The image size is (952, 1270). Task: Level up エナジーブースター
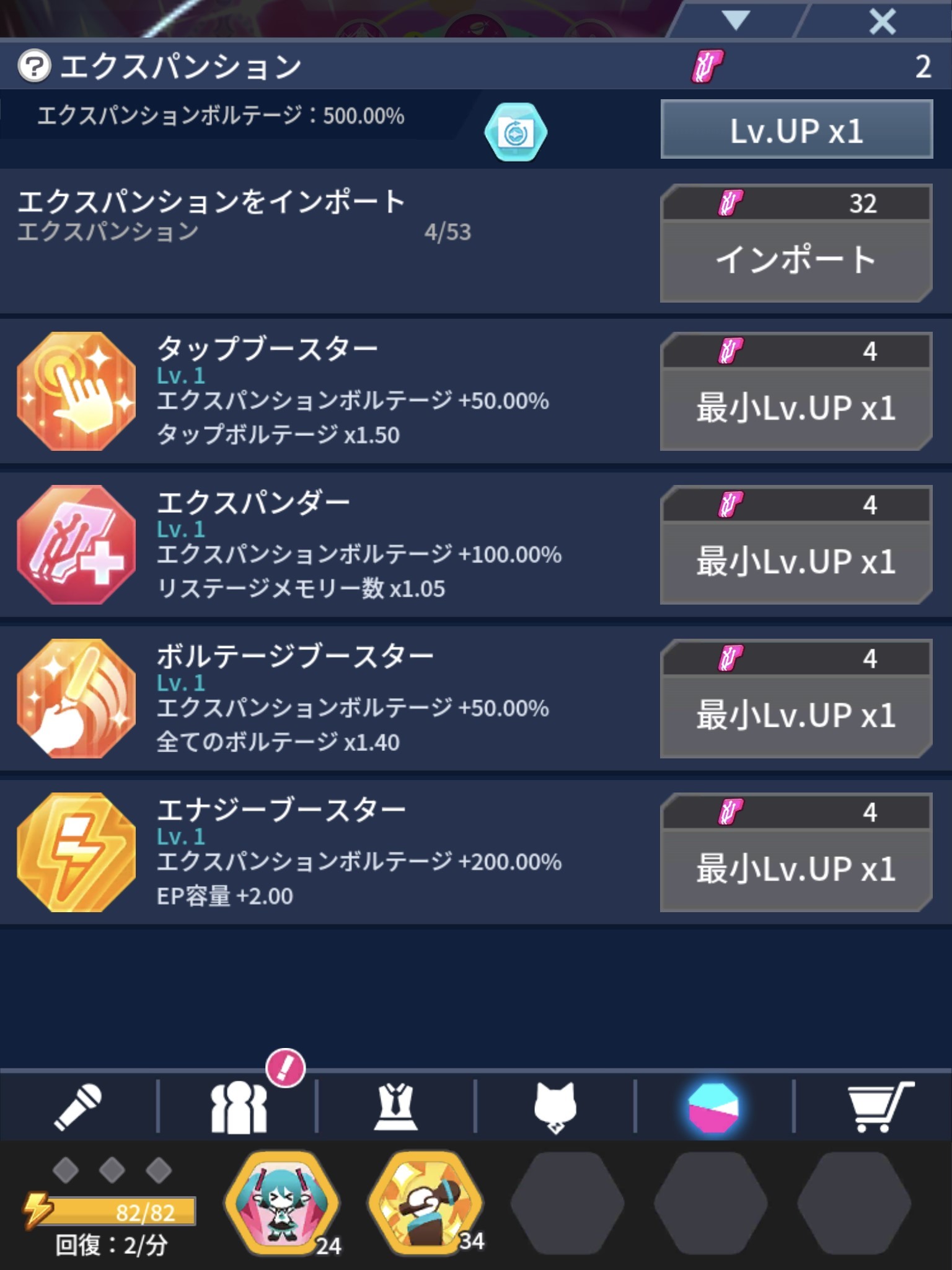tap(796, 868)
